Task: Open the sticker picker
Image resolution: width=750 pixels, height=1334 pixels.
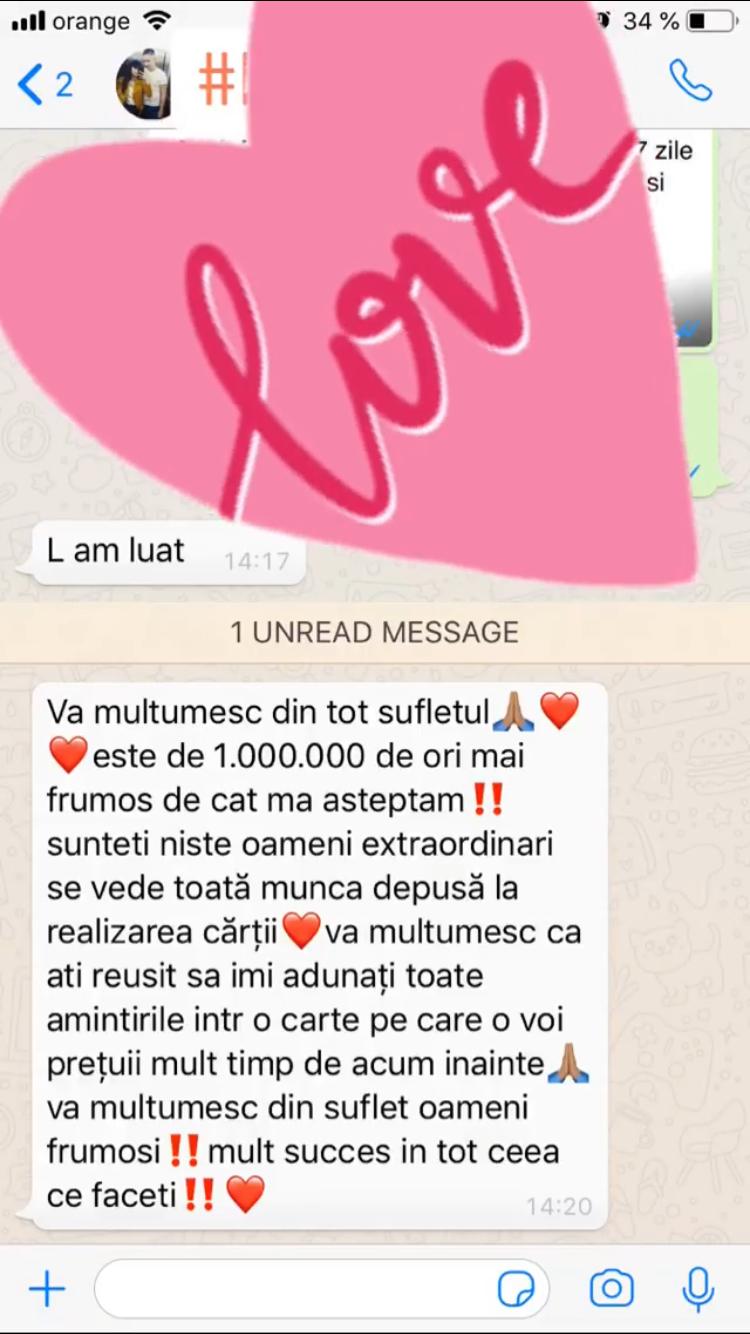Action: coord(516,1289)
